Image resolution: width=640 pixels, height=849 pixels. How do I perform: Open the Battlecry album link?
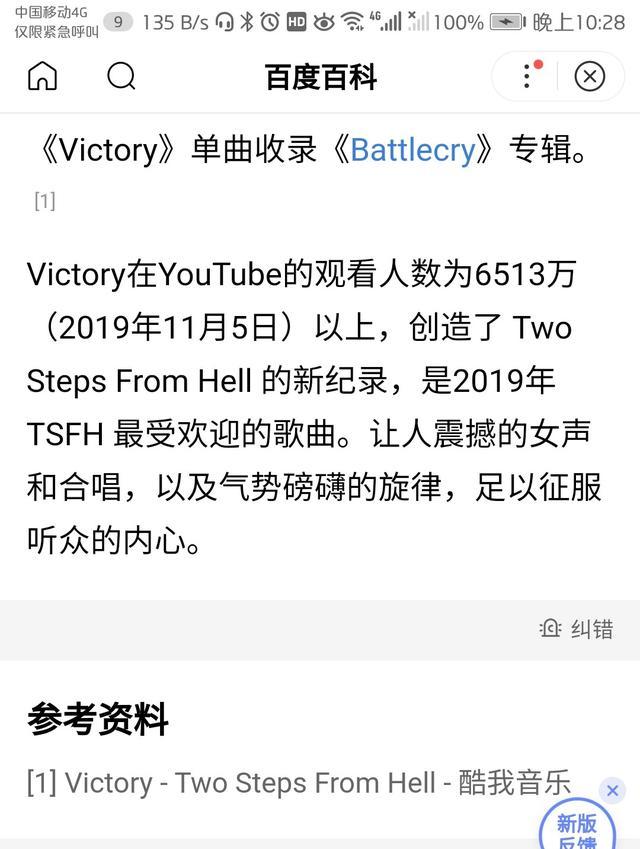[x=413, y=150]
